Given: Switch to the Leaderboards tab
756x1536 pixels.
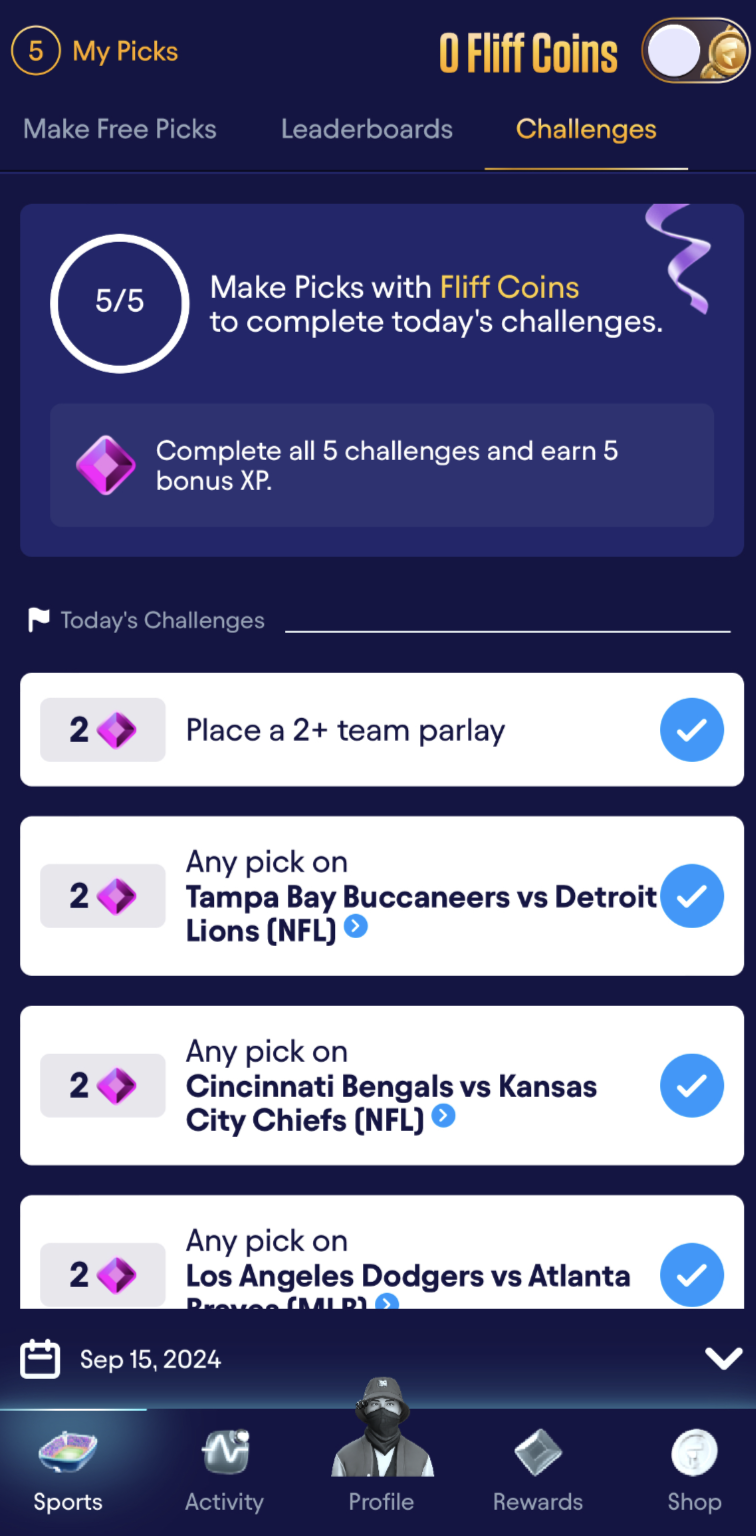Looking at the screenshot, I should click(366, 129).
